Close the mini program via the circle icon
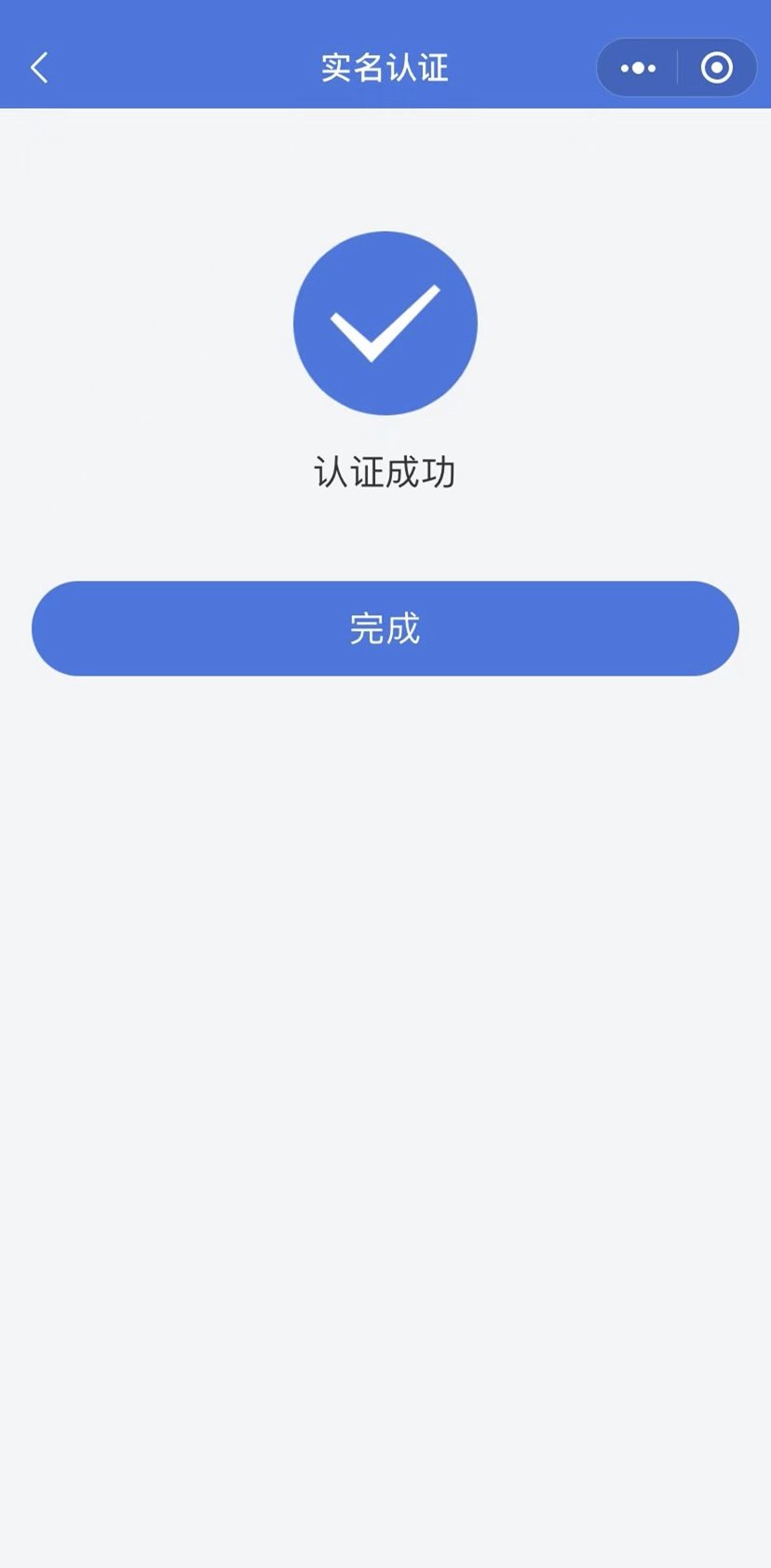Screen dimensions: 771x1568 (x=716, y=68)
